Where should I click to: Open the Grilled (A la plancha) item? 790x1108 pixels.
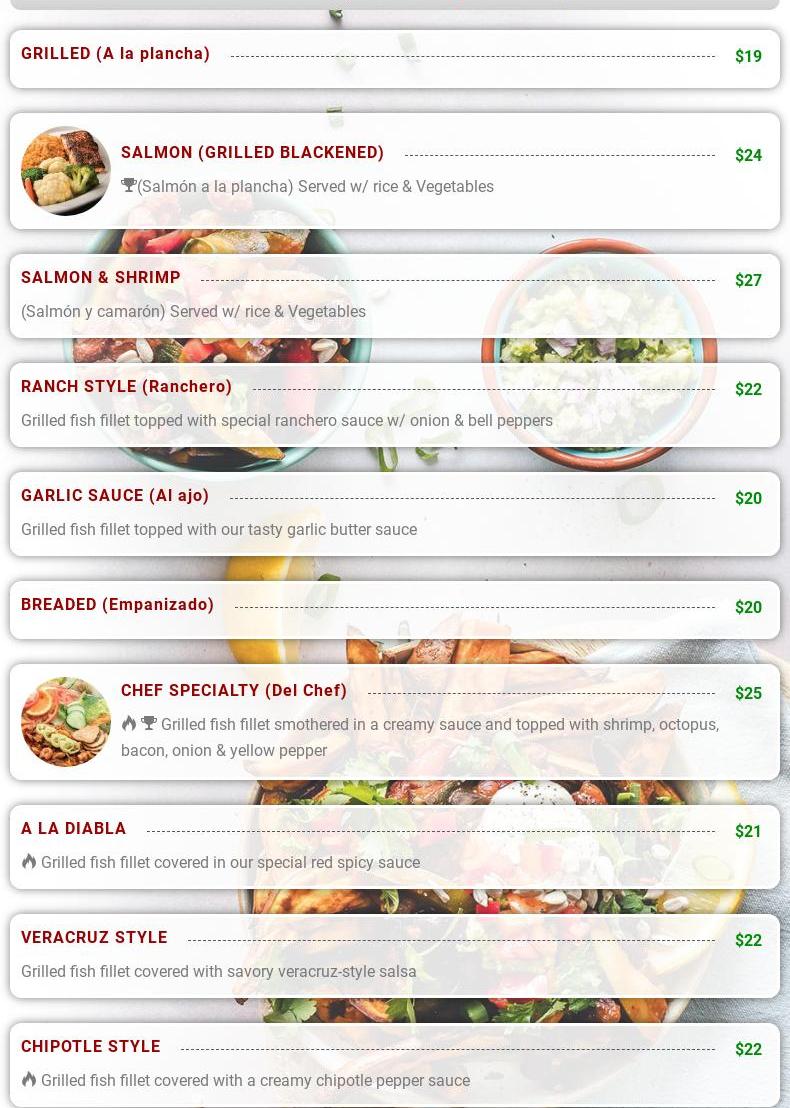point(115,54)
